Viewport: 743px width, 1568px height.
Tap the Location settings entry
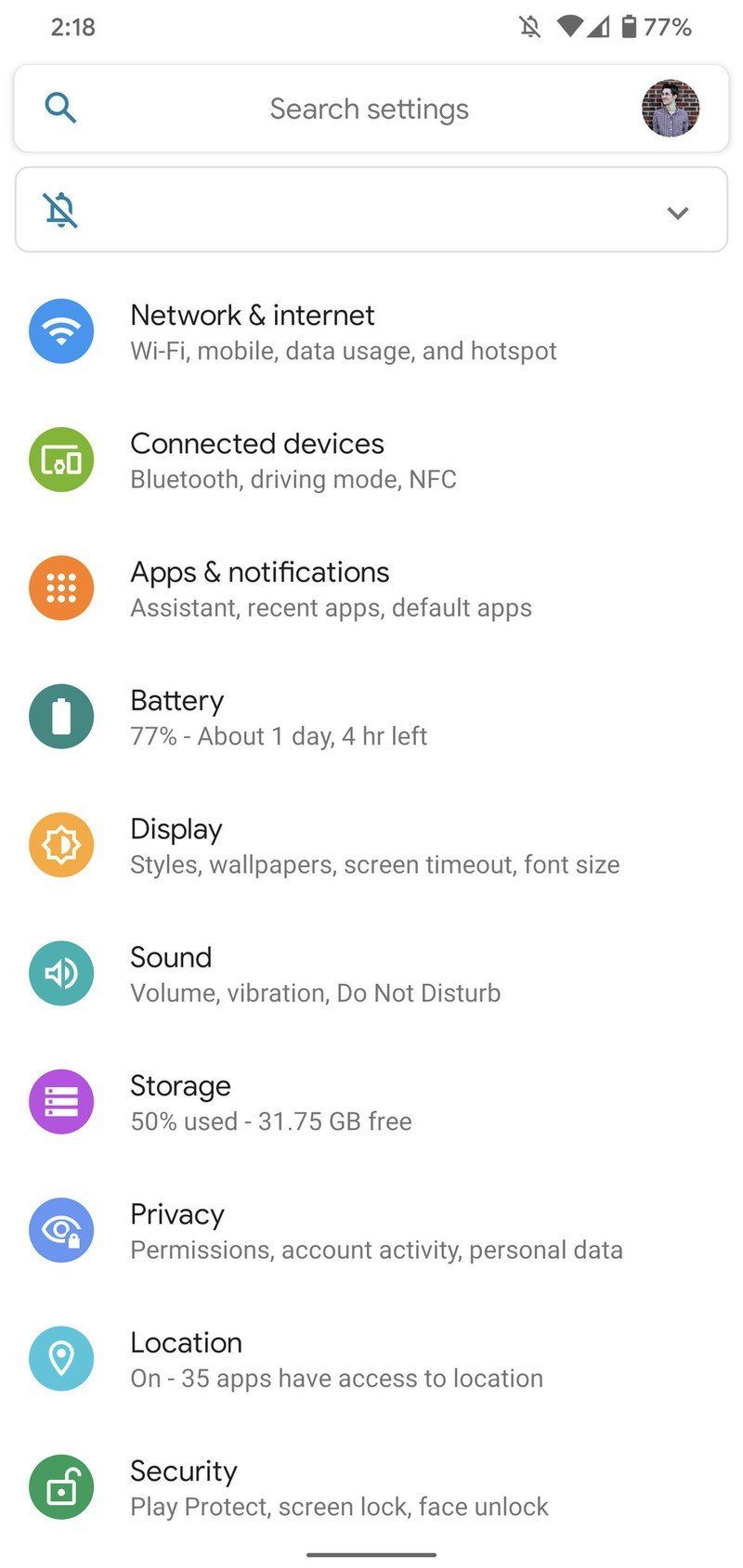point(336,1358)
